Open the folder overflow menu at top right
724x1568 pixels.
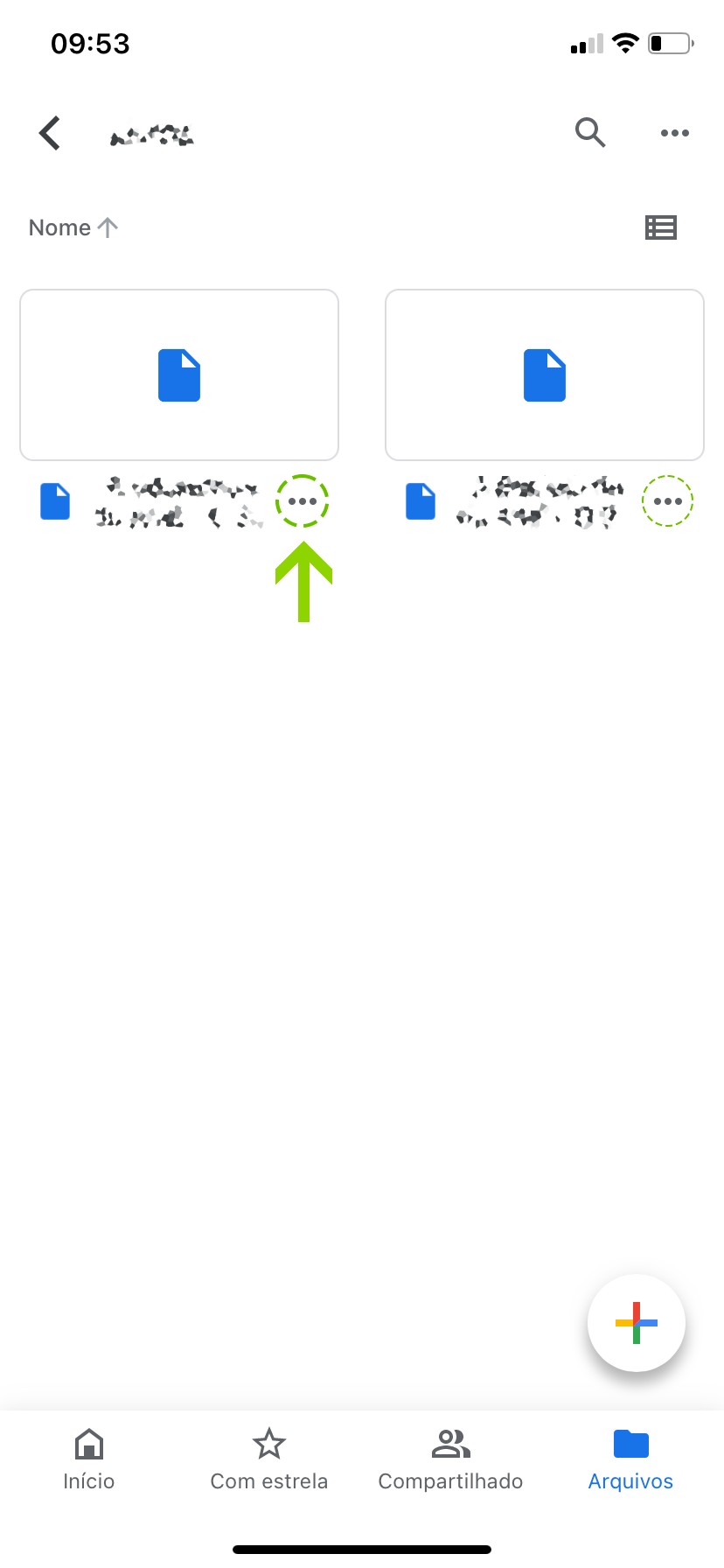(x=674, y=133)
